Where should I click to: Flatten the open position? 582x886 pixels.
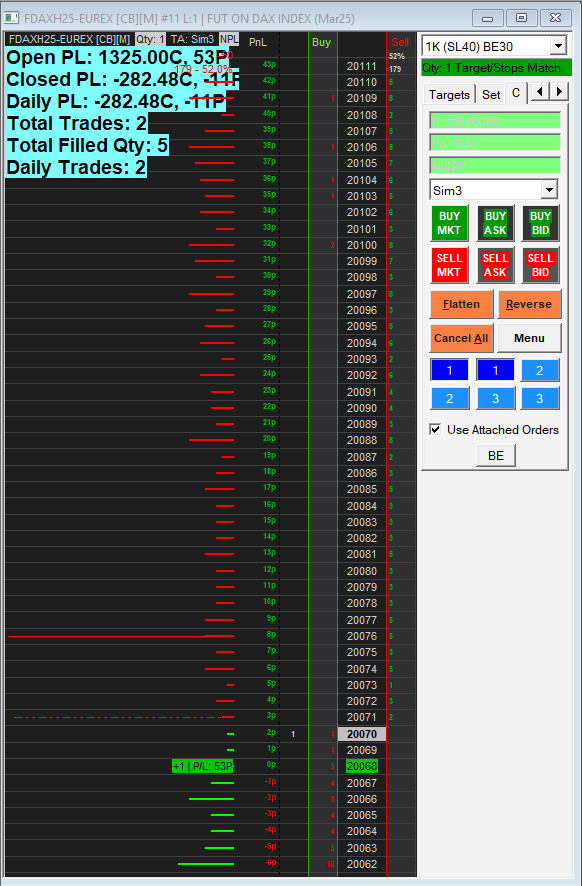coord(461,305)
